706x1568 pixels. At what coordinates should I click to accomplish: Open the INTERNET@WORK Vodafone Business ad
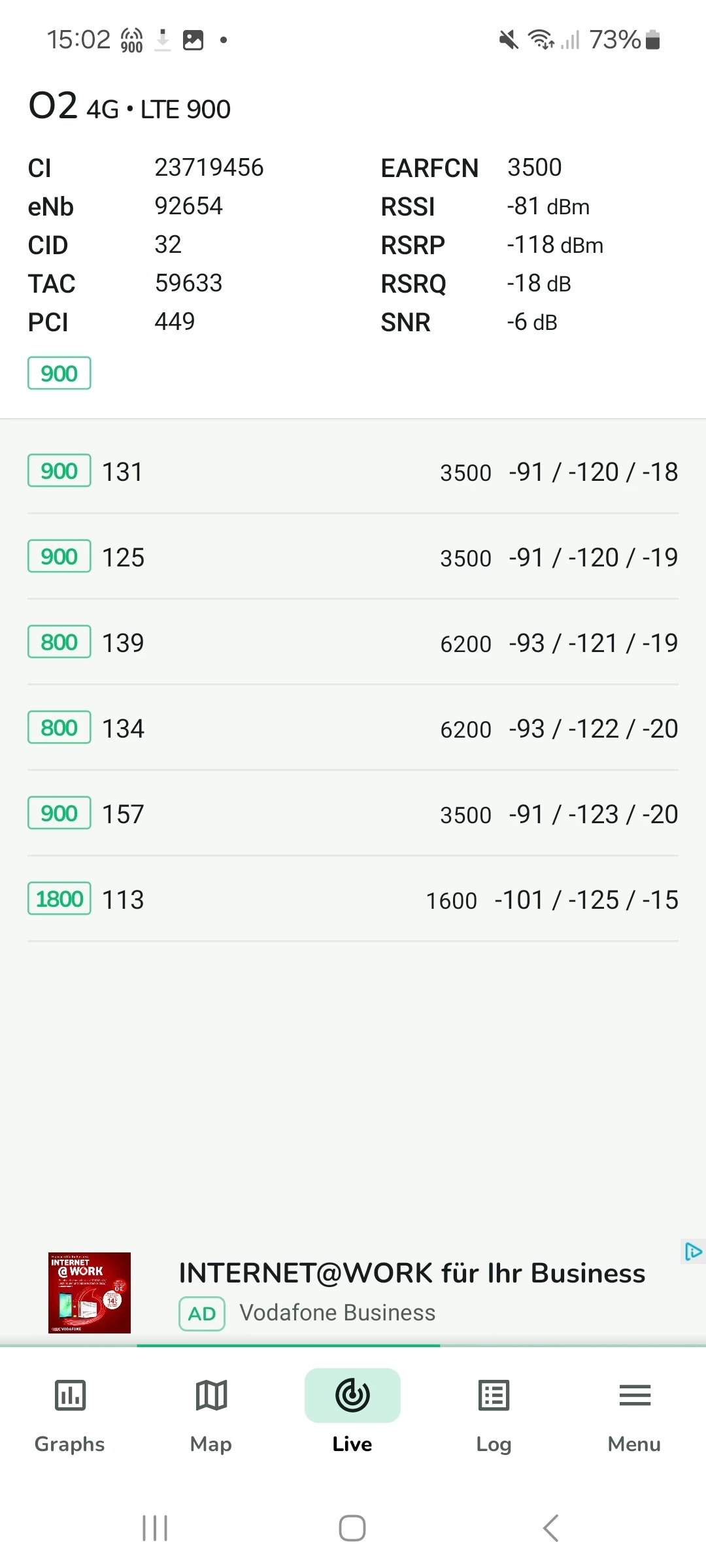[x=412, y=1292]
